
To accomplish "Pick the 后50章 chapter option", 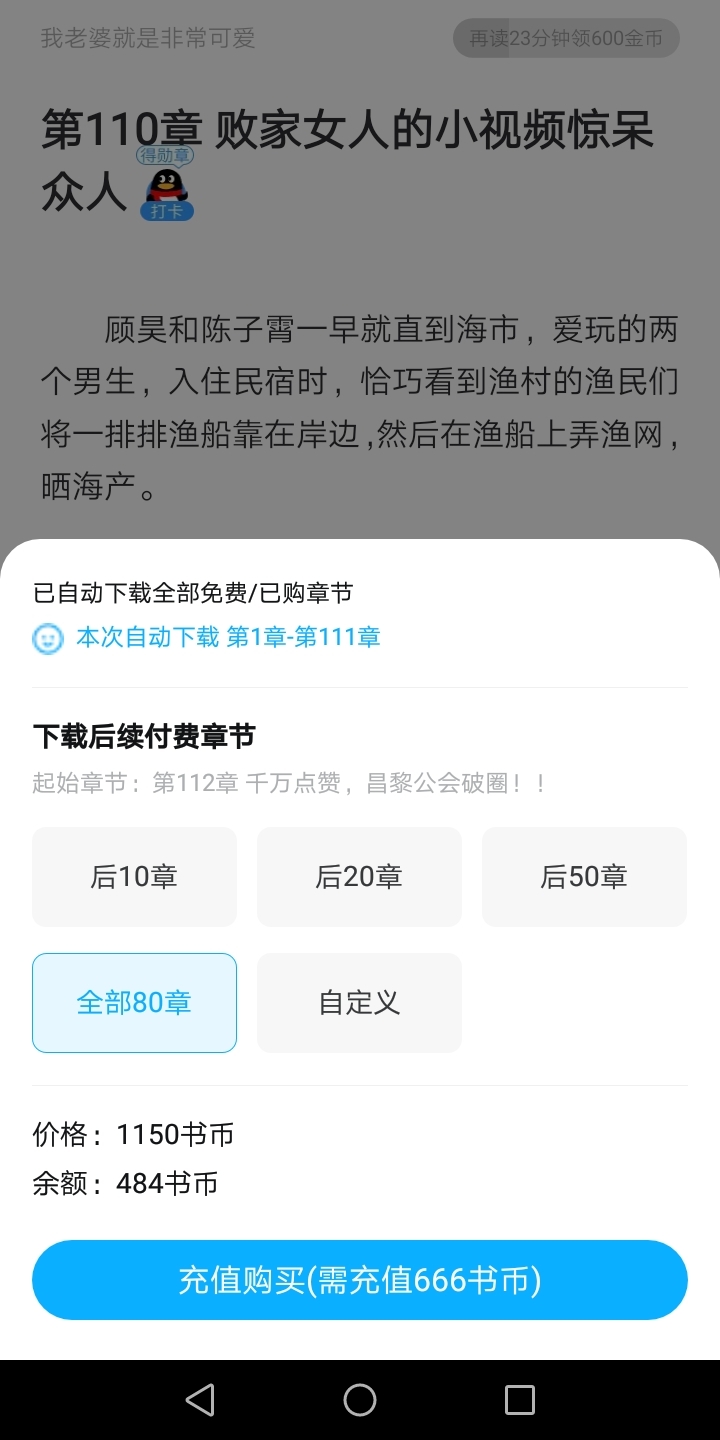I will [x=584, y=877].
